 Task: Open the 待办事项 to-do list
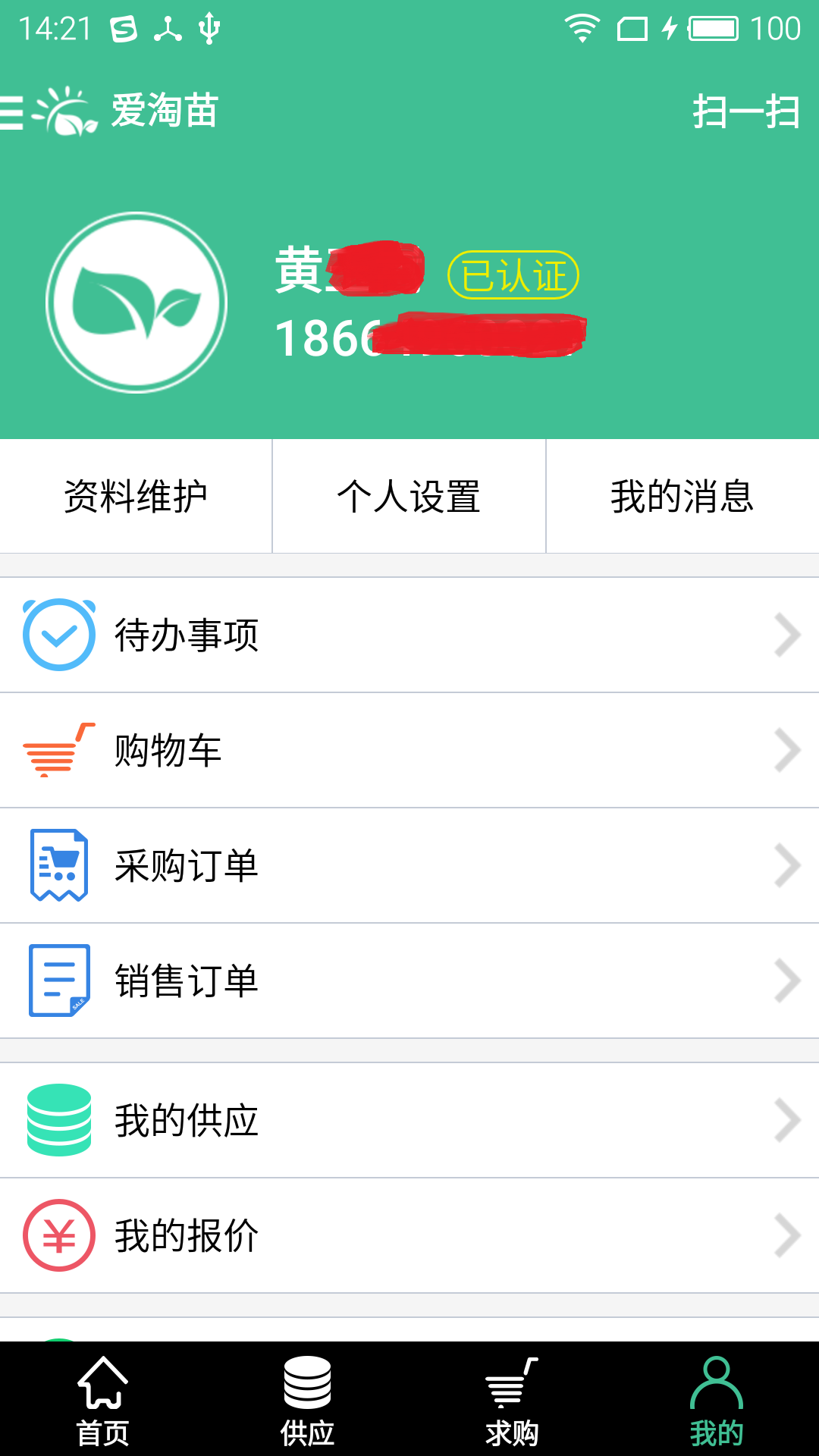tap(409, 635)
